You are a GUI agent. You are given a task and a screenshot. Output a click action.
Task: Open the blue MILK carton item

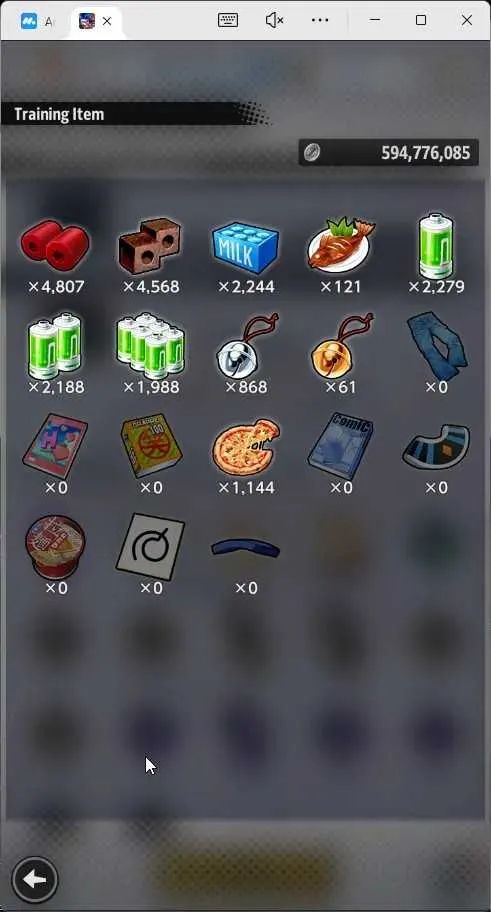[245, 247]
